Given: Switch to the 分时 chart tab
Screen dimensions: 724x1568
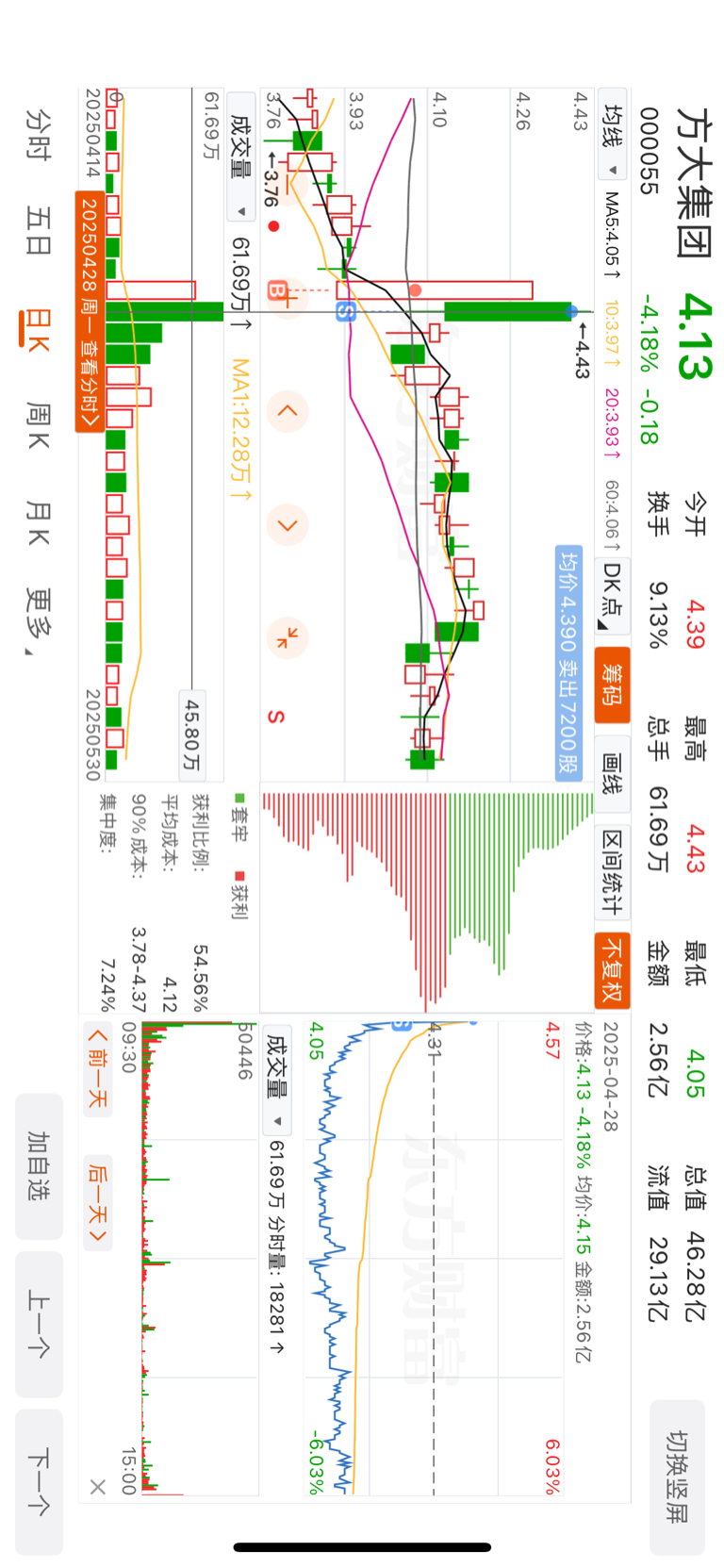Looking at the screenshot, I should pyautogui.click(x=39, y=134).
